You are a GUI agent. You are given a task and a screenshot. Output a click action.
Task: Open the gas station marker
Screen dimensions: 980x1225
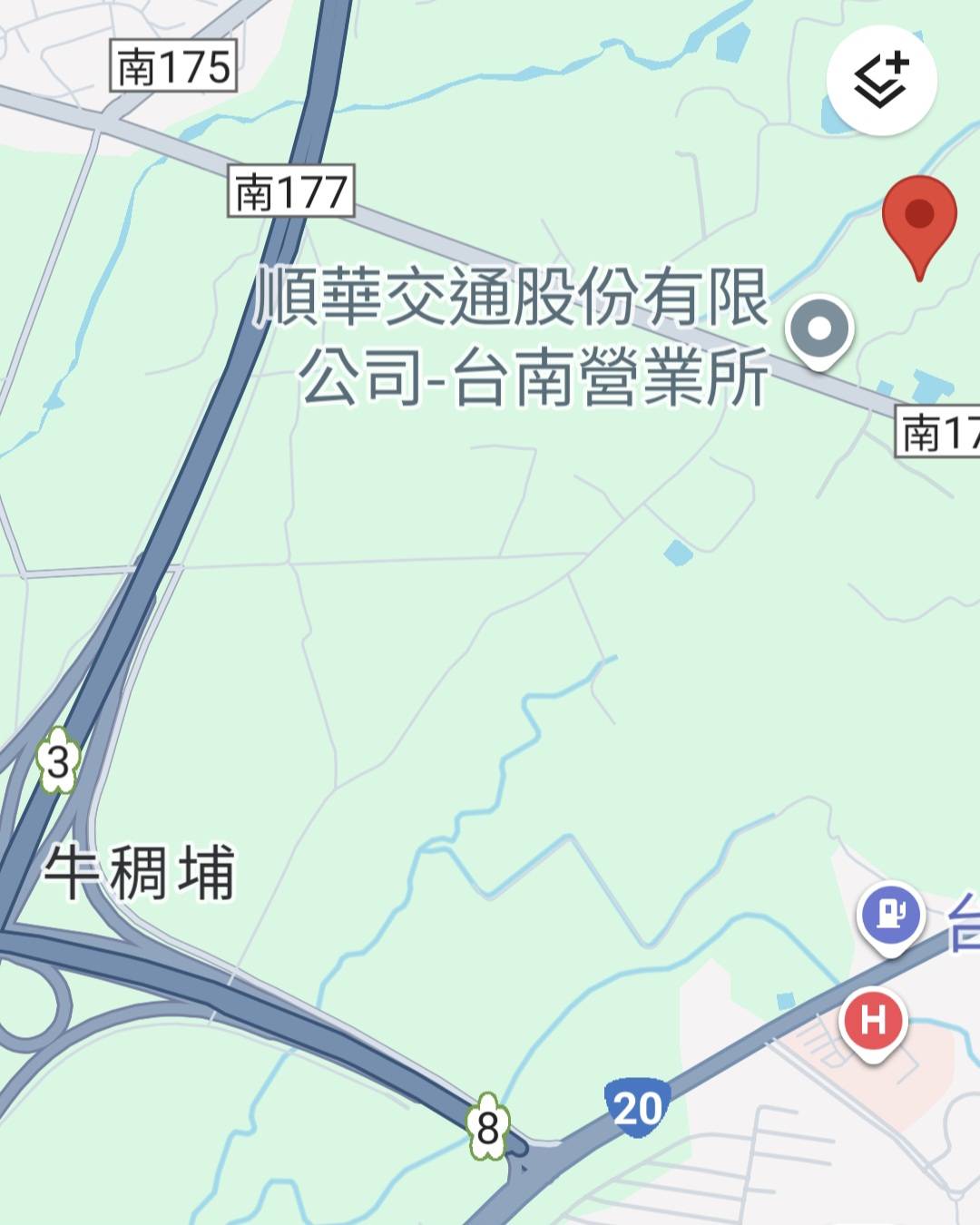pyautogui.click(x=891, y=916)
